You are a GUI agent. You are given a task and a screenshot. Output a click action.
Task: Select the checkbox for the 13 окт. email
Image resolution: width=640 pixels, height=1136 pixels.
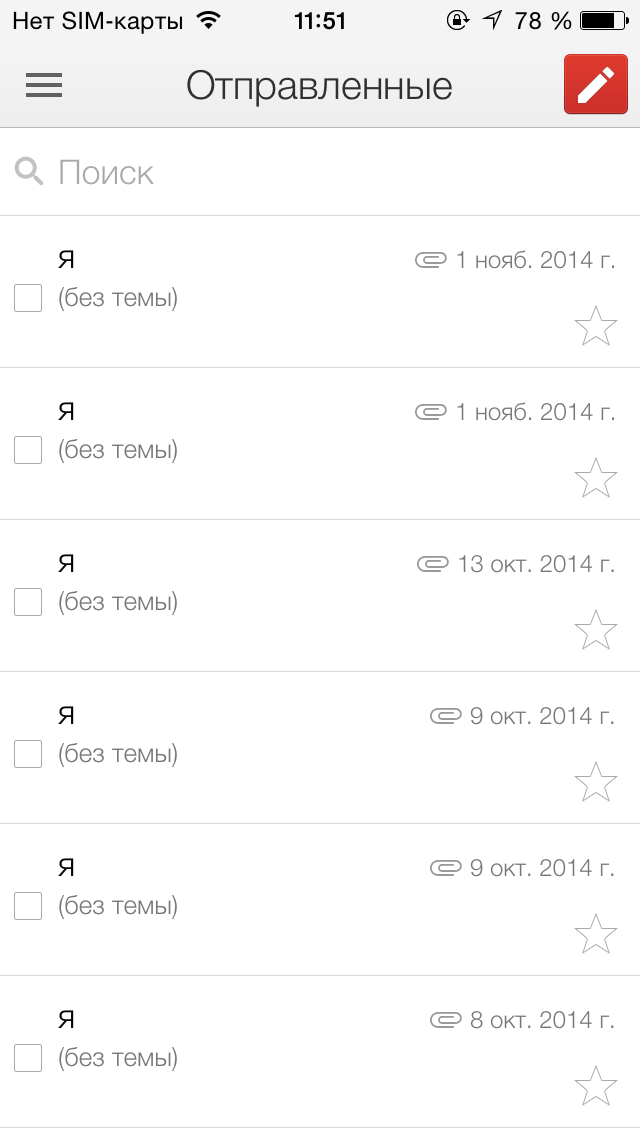click(x=28, y=602)
